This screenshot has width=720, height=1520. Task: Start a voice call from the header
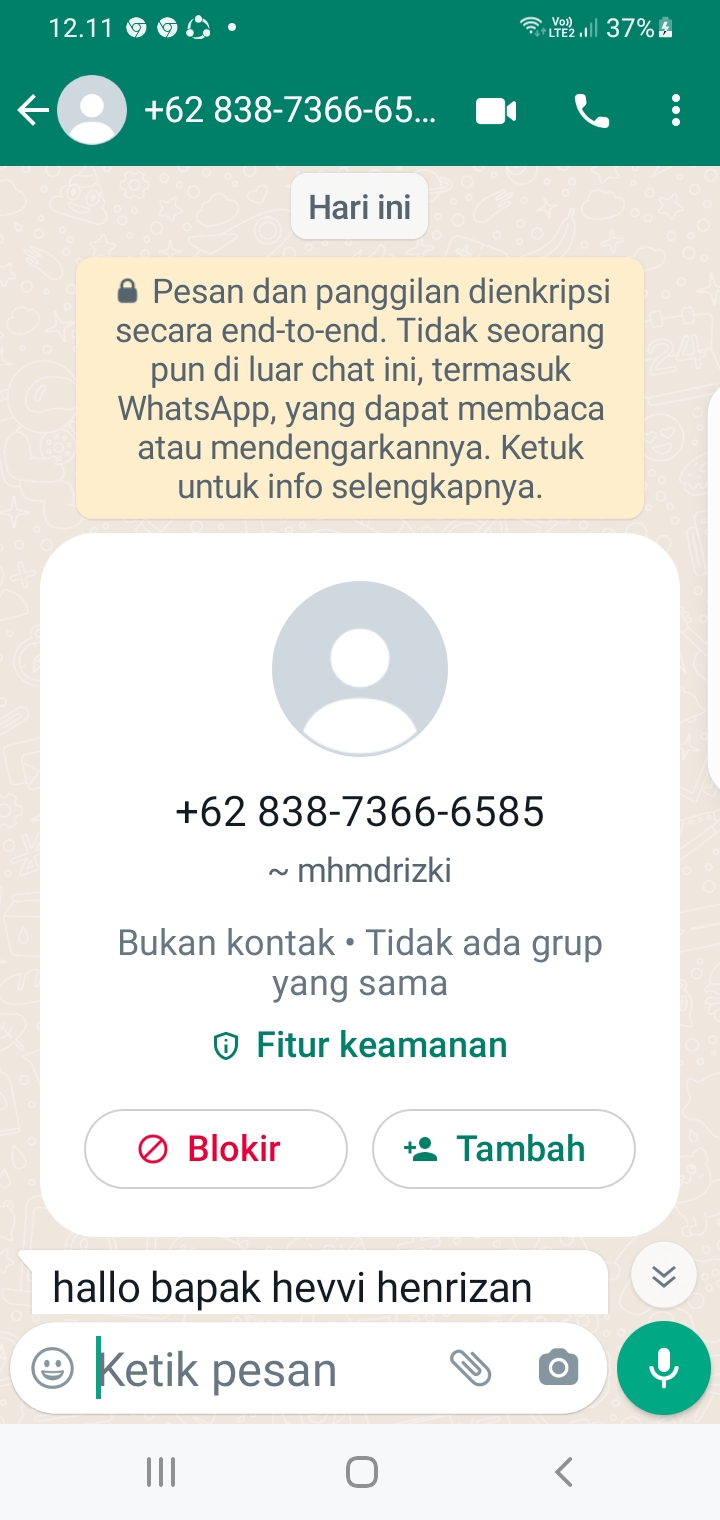(592, 111)
